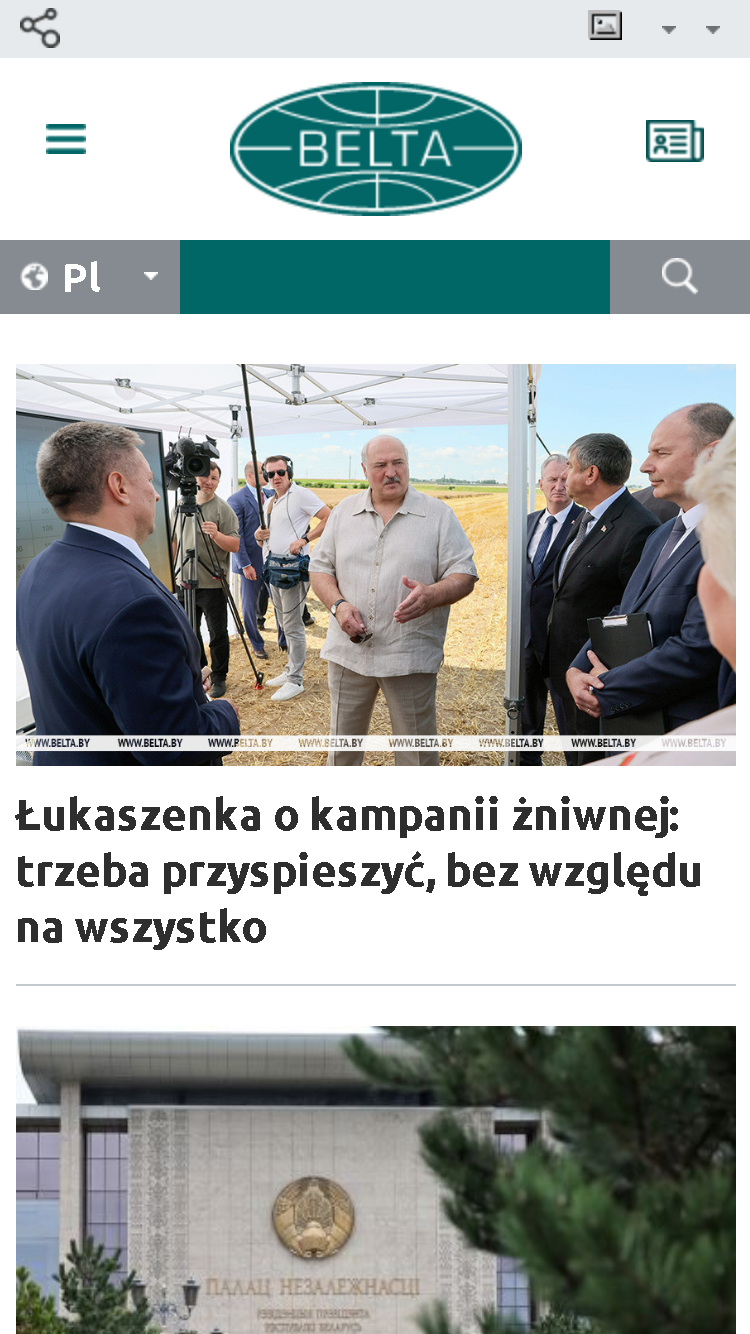Open the Palace of Independence article
Image resolution: width=750 pixels, height=1334 pixels.
tap(376, 1180)
